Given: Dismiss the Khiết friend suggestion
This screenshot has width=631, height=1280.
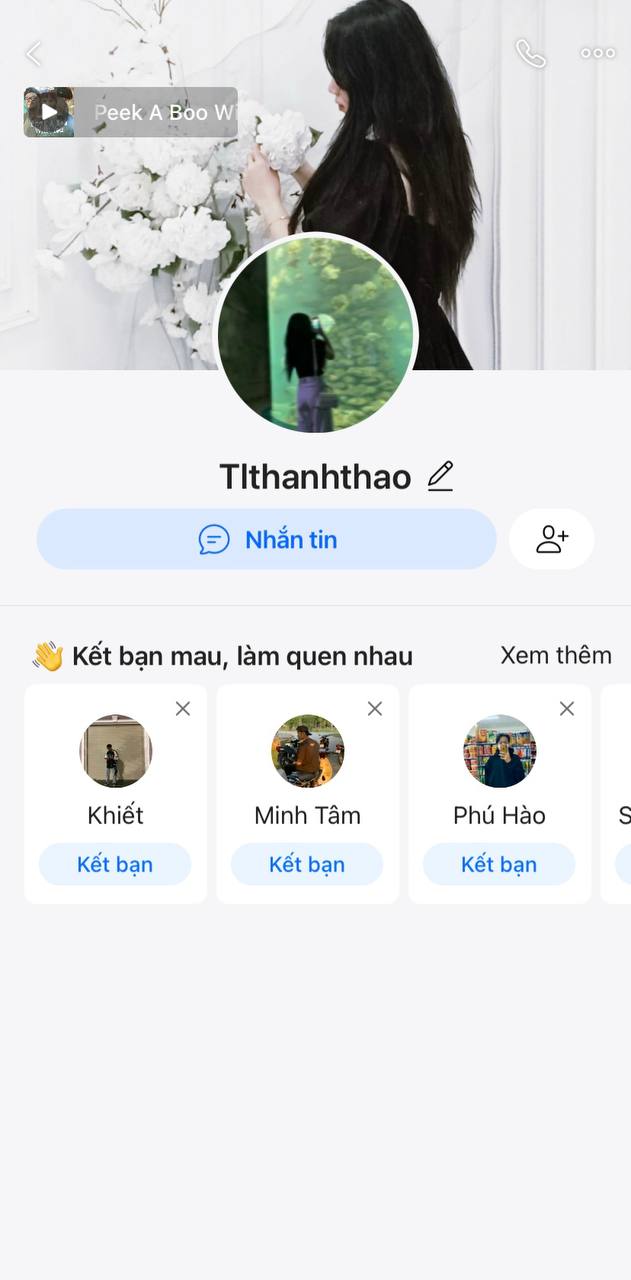Looking at the screenshot, I should click(183, 709).
